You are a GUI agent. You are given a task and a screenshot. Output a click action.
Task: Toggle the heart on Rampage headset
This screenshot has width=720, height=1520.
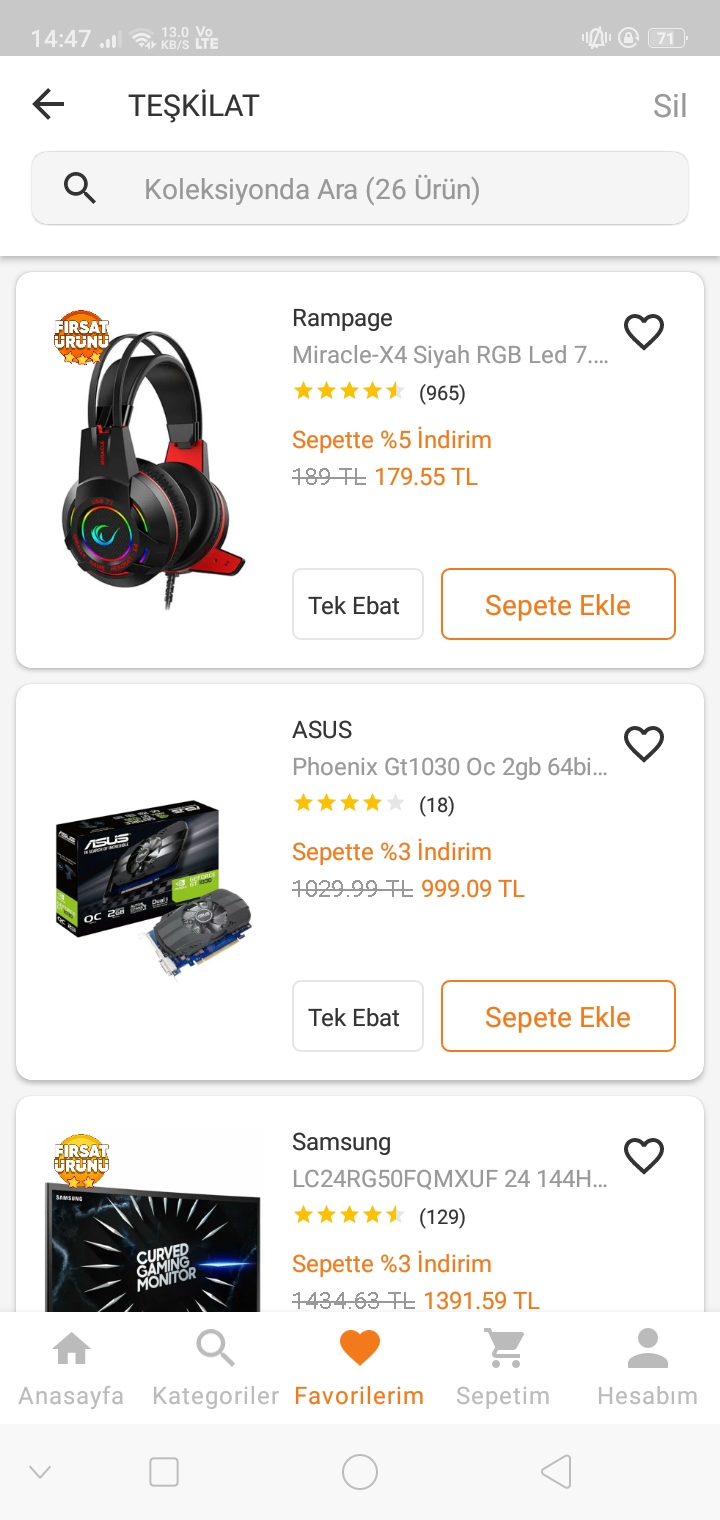(643, 332)
